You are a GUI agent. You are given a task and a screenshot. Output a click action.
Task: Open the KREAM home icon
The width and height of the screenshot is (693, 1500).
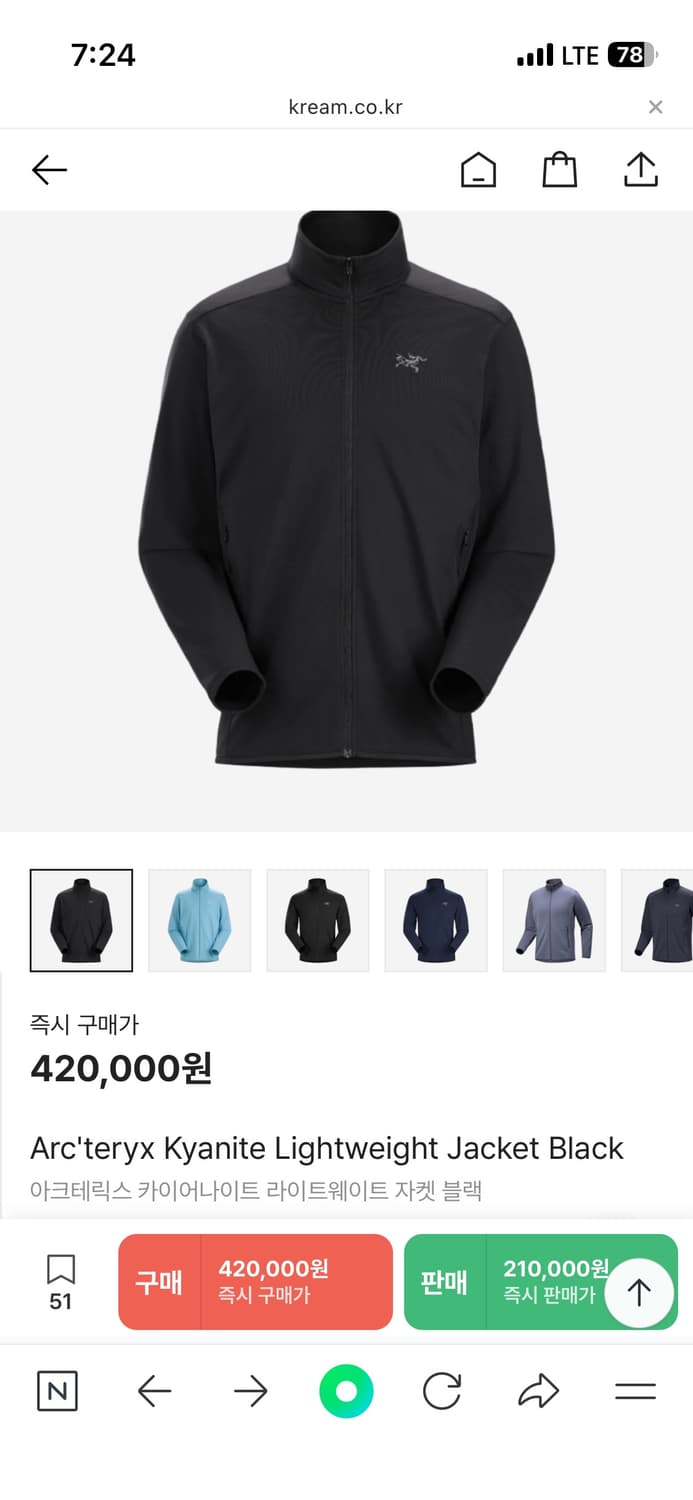point(478,171)
